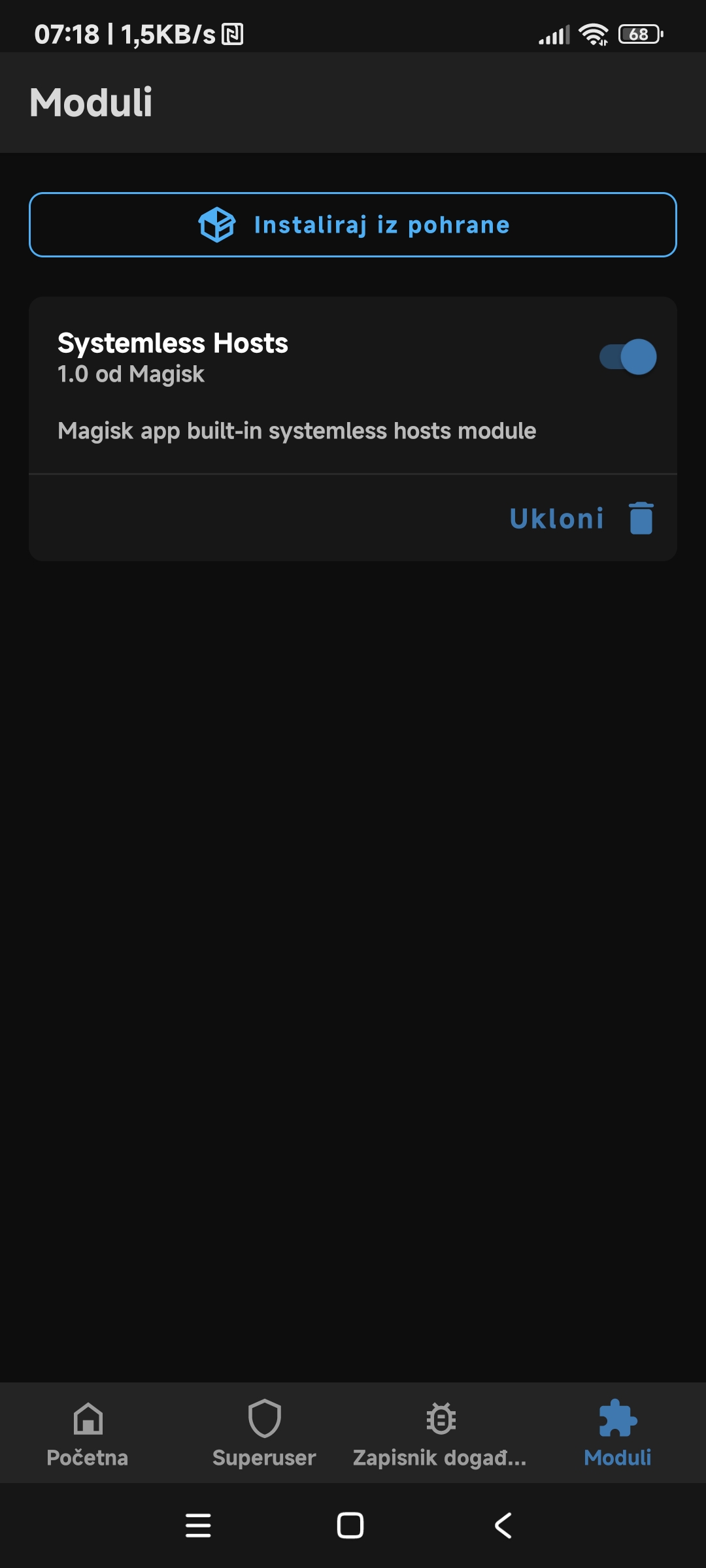Go to the Početna tab

pos(88,1433)
